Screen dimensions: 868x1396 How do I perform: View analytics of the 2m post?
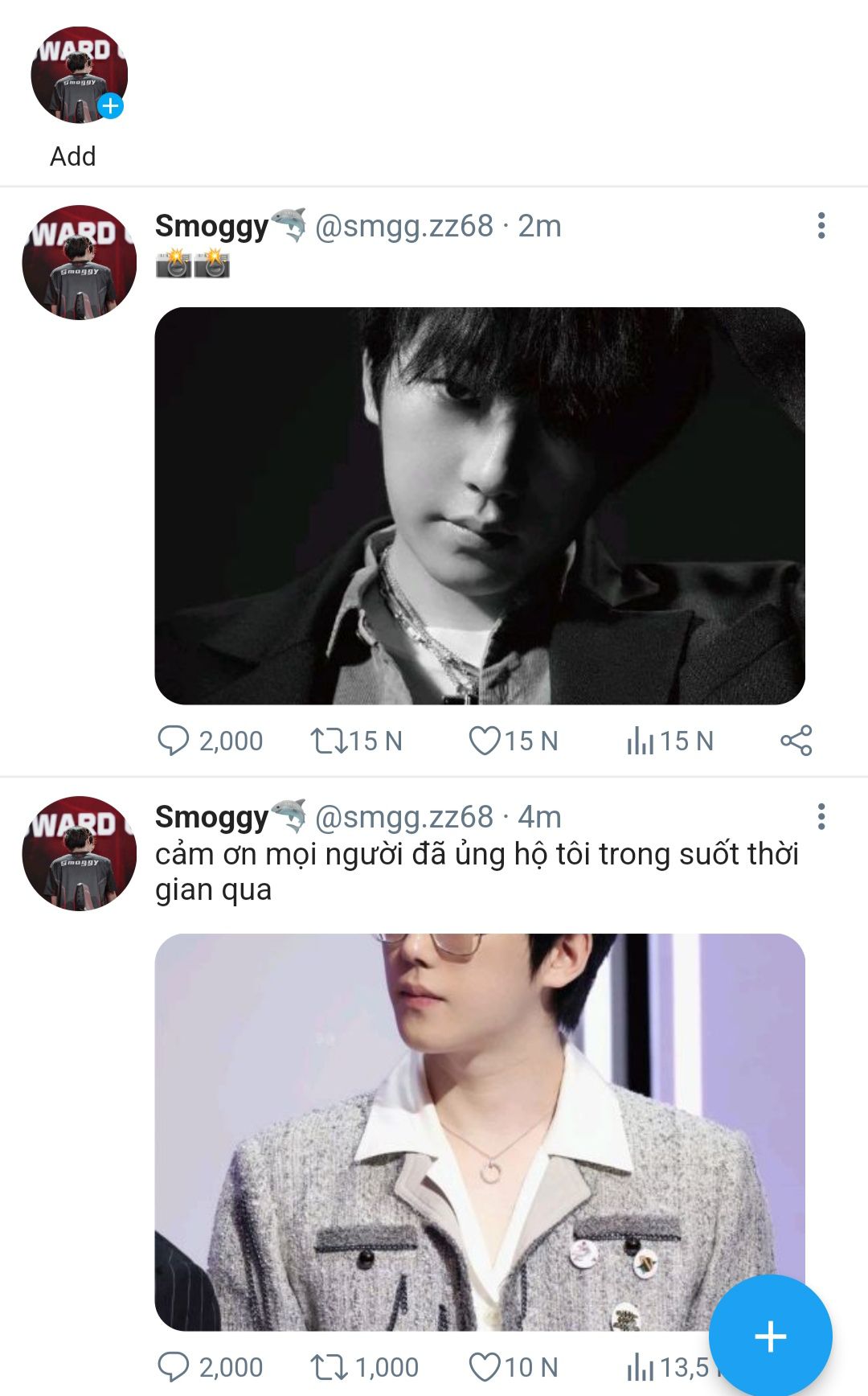click(641, 741)
